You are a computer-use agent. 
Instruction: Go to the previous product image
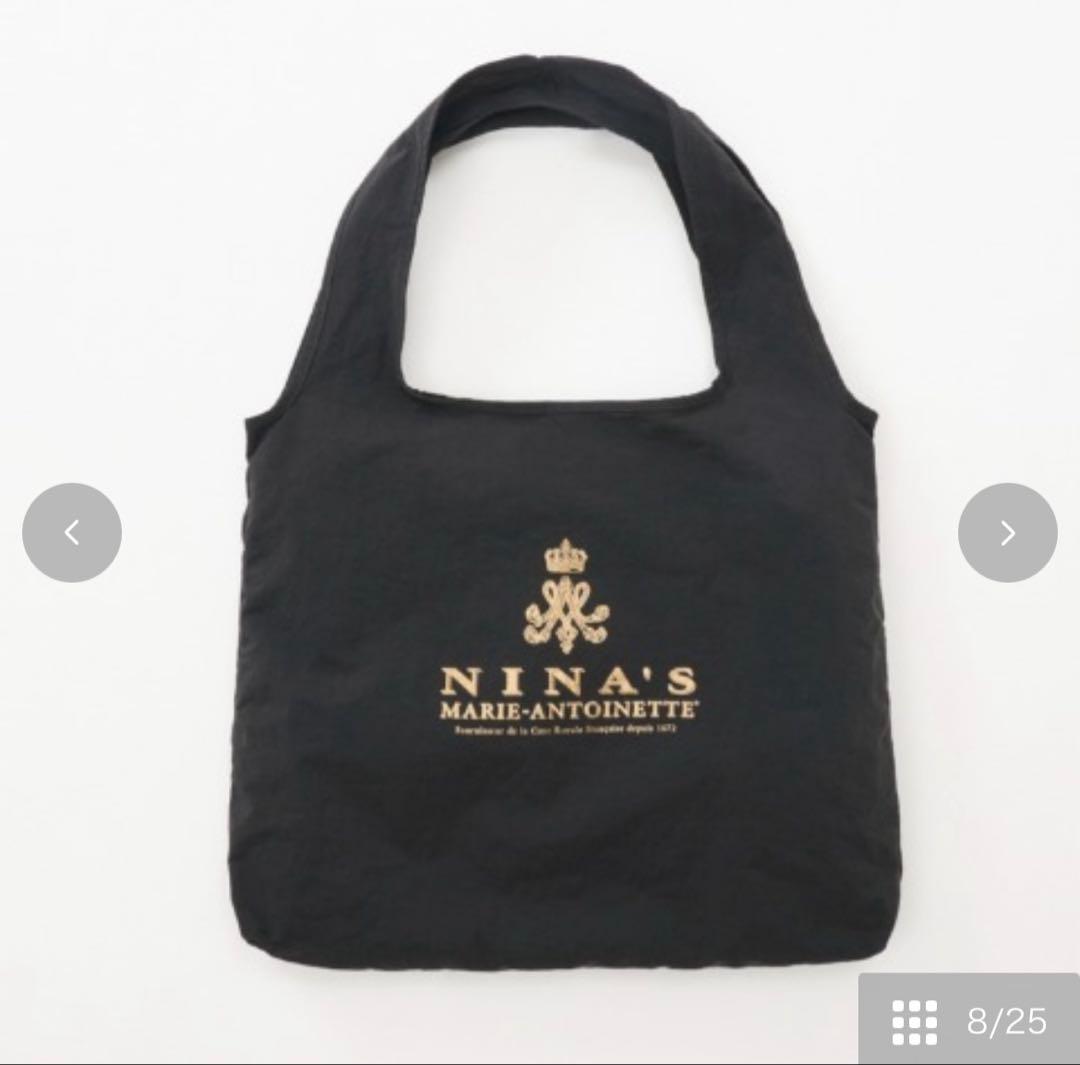tap(72, 533)
